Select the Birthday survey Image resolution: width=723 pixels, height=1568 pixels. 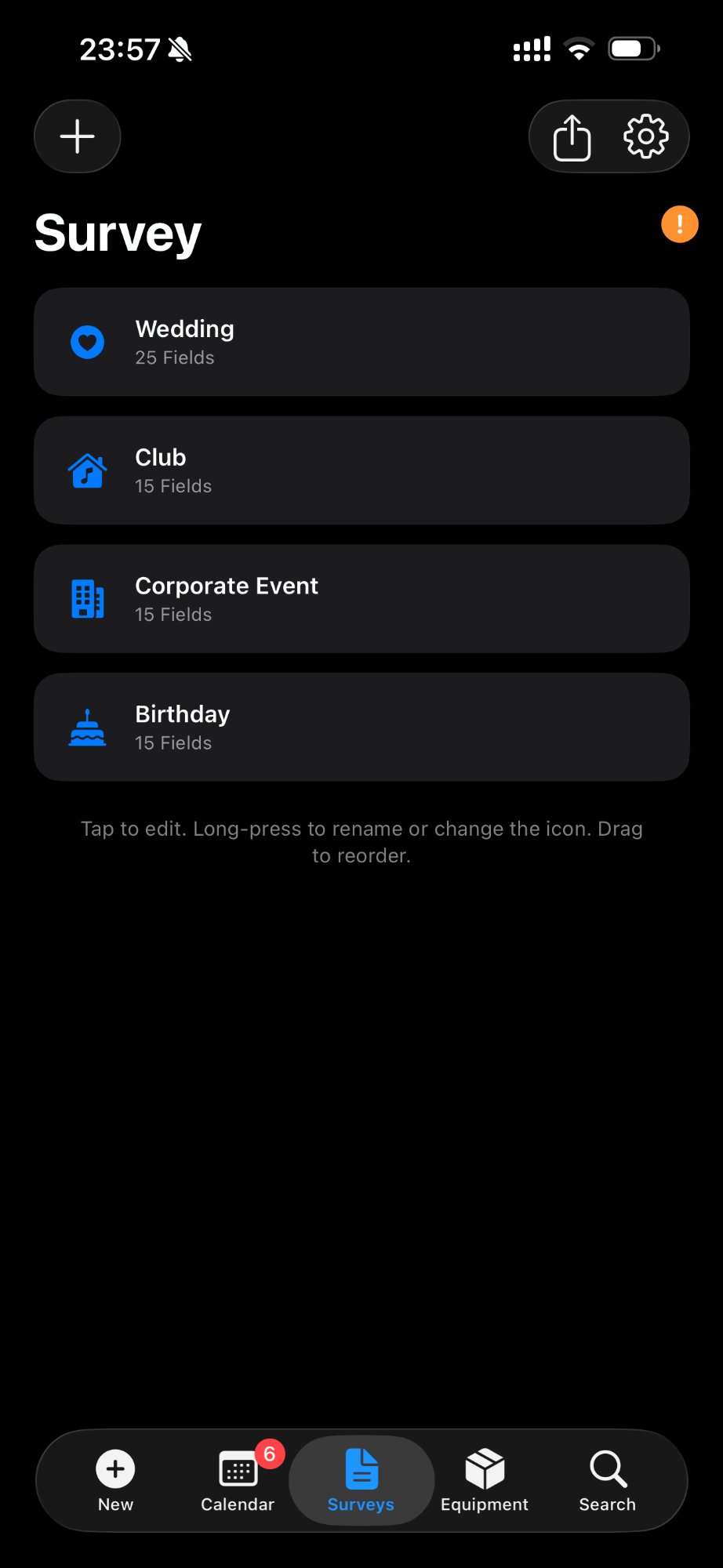pyautogui.click(x=361, y=728)
